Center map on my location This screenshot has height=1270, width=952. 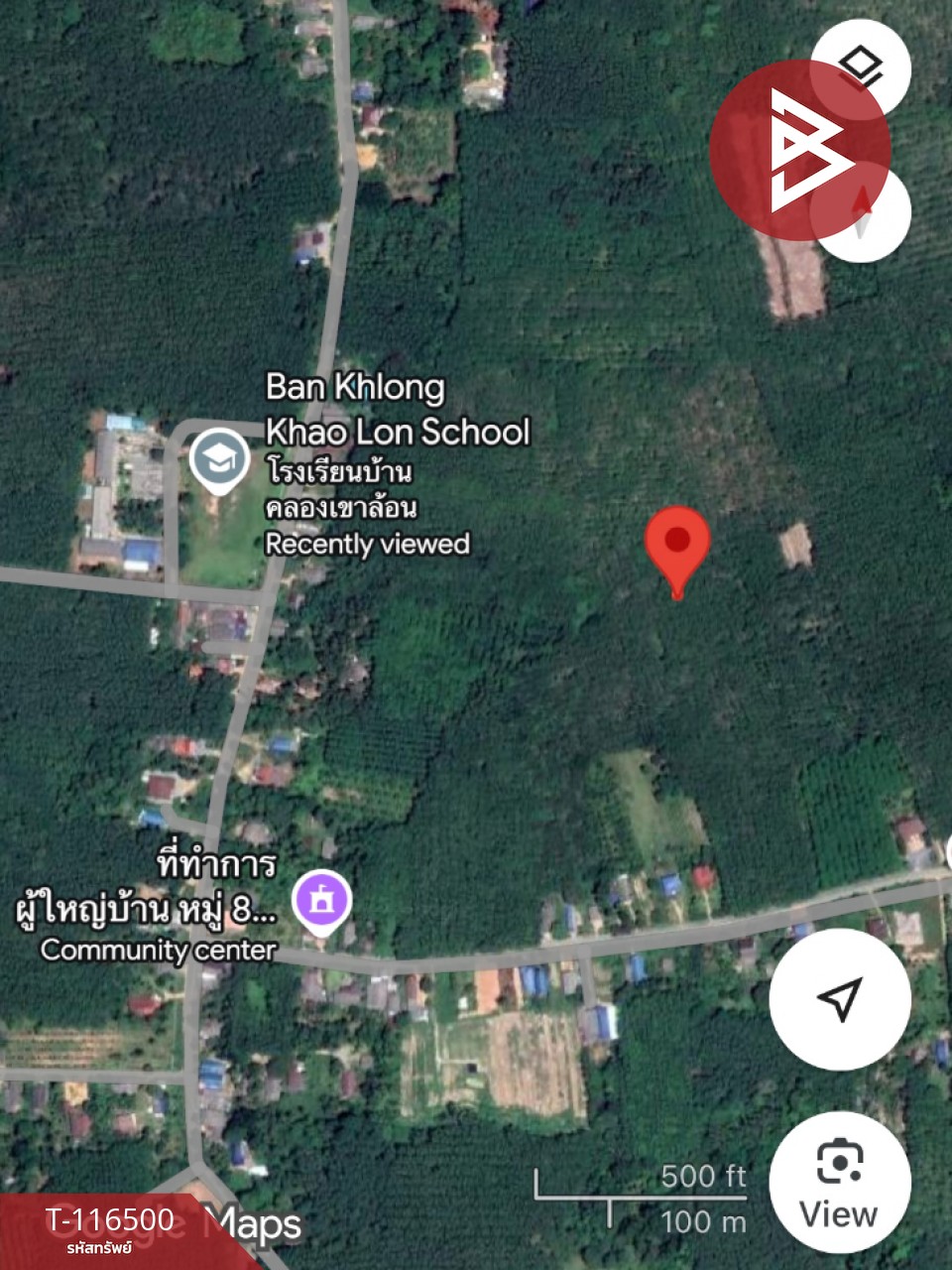click(x=839, y=999)
